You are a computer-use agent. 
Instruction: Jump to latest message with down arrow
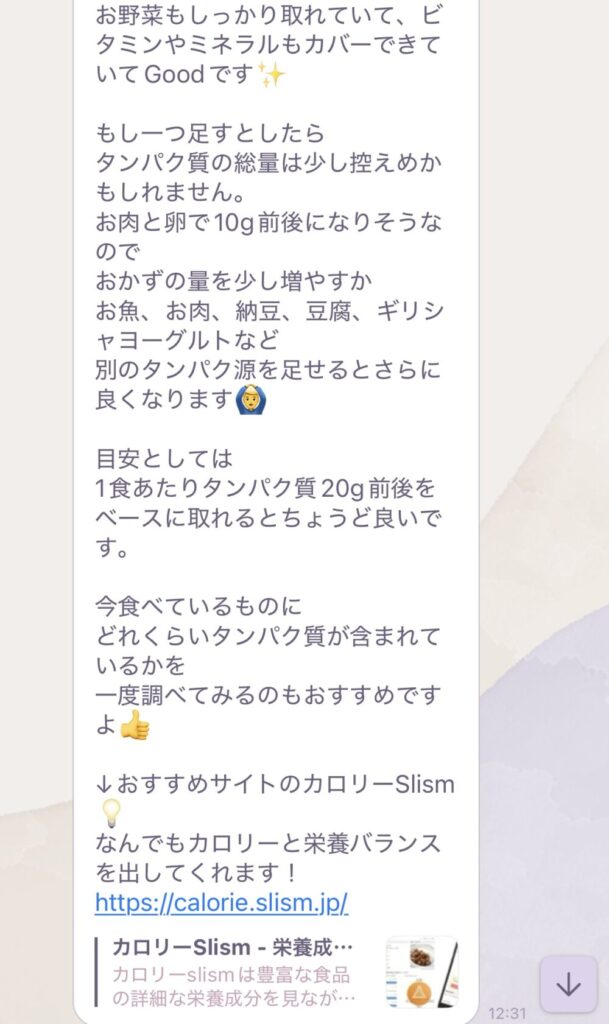pos(568,984)
